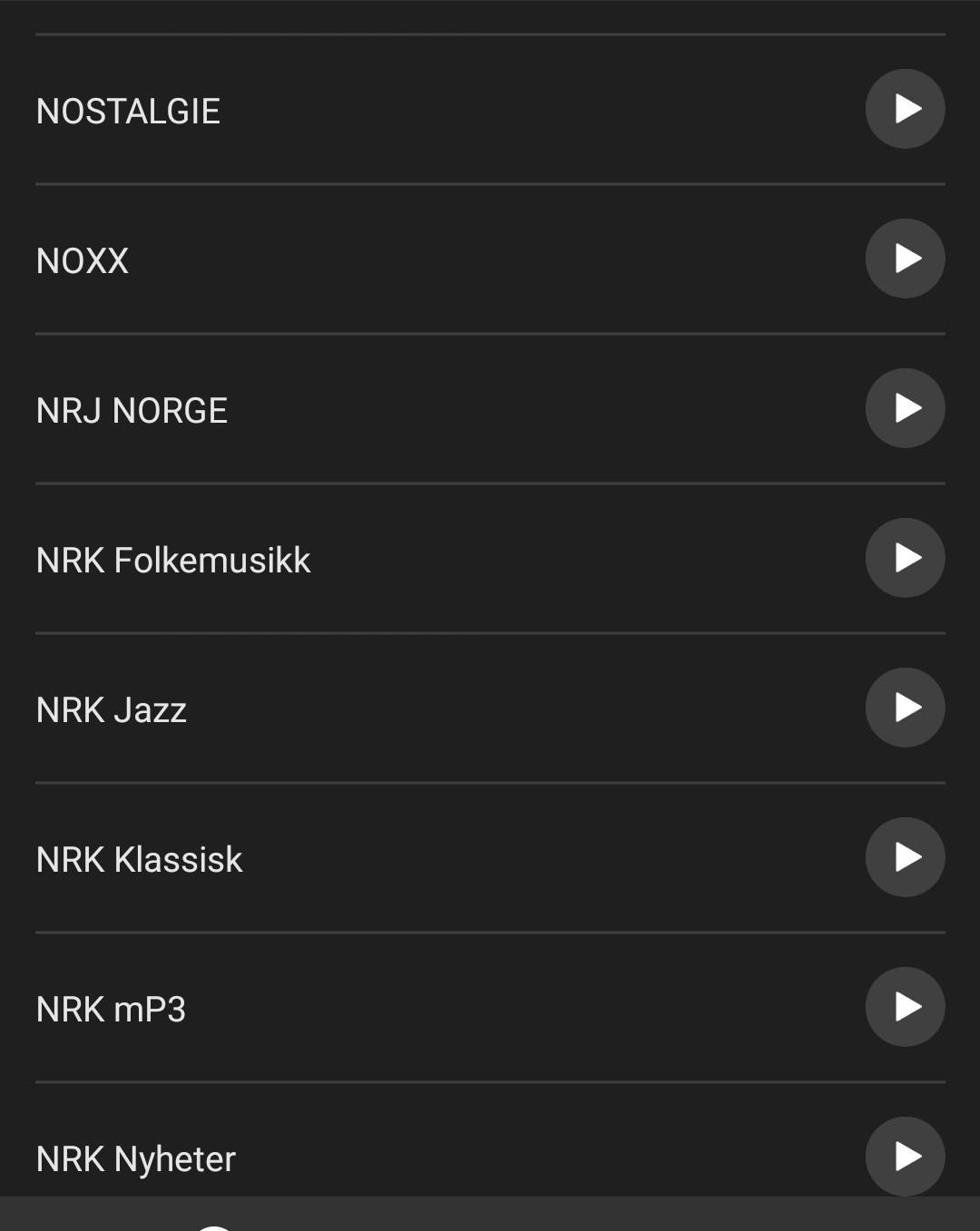Open the NRK Nyheter row

[136, 1158]
